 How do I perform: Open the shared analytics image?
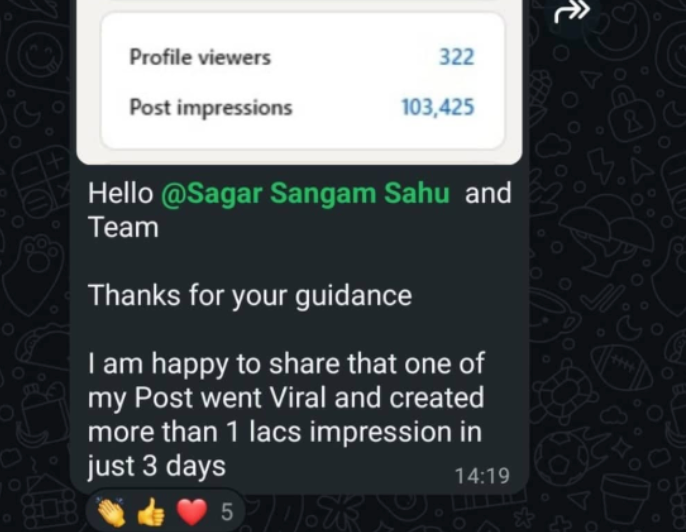[x=301, y=82]
